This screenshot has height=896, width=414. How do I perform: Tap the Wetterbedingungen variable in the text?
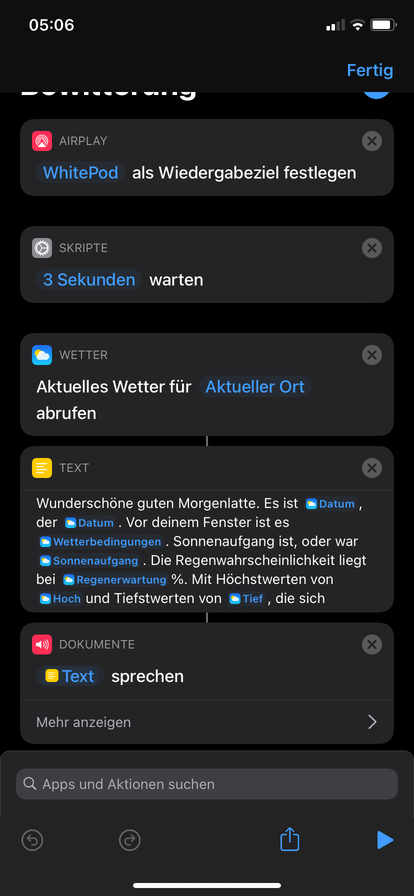click(x=101, y=541)
